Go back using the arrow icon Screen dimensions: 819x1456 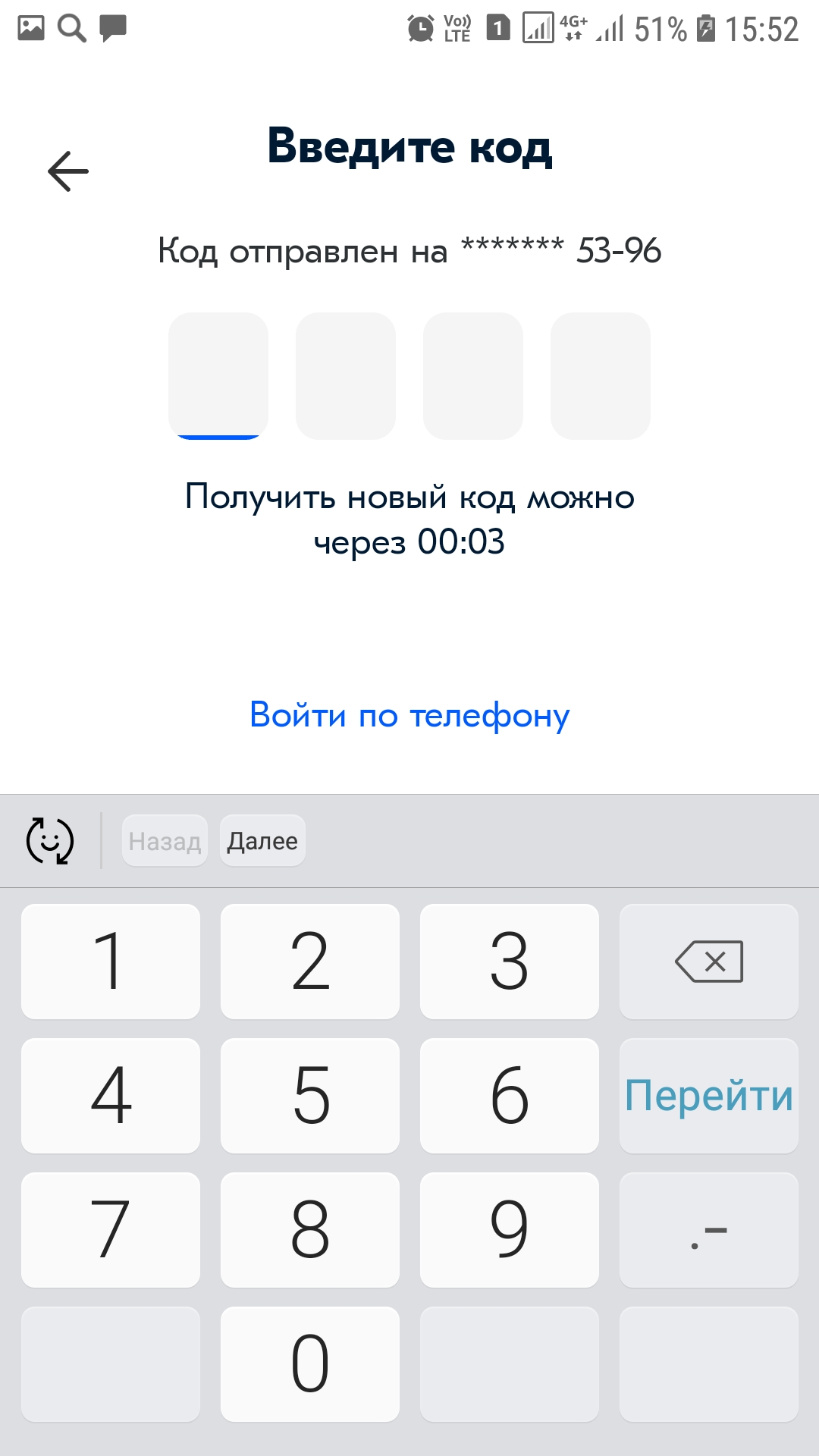pyautogui.click(x=68, y=171)
